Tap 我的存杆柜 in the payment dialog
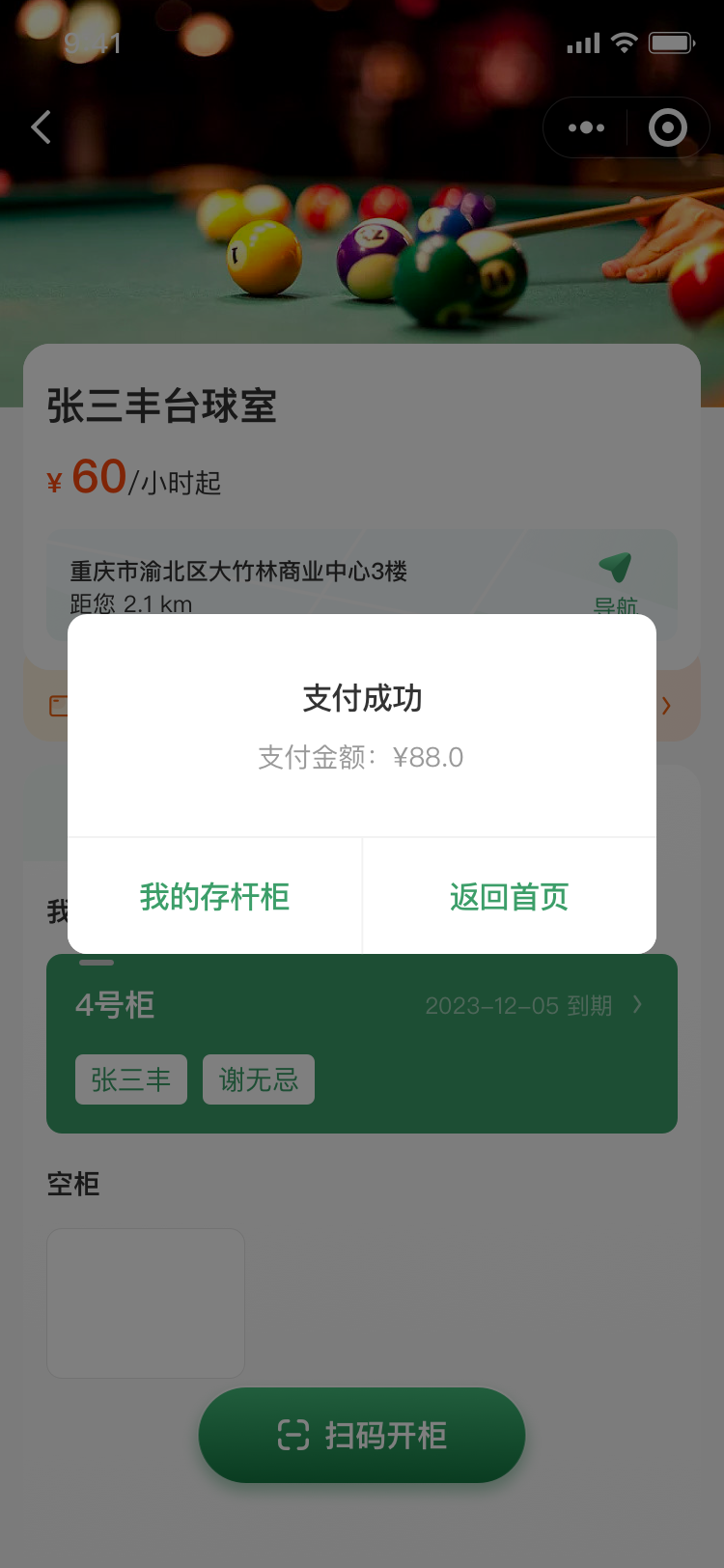Screen dimensions: 724x1568 point(214,897)
